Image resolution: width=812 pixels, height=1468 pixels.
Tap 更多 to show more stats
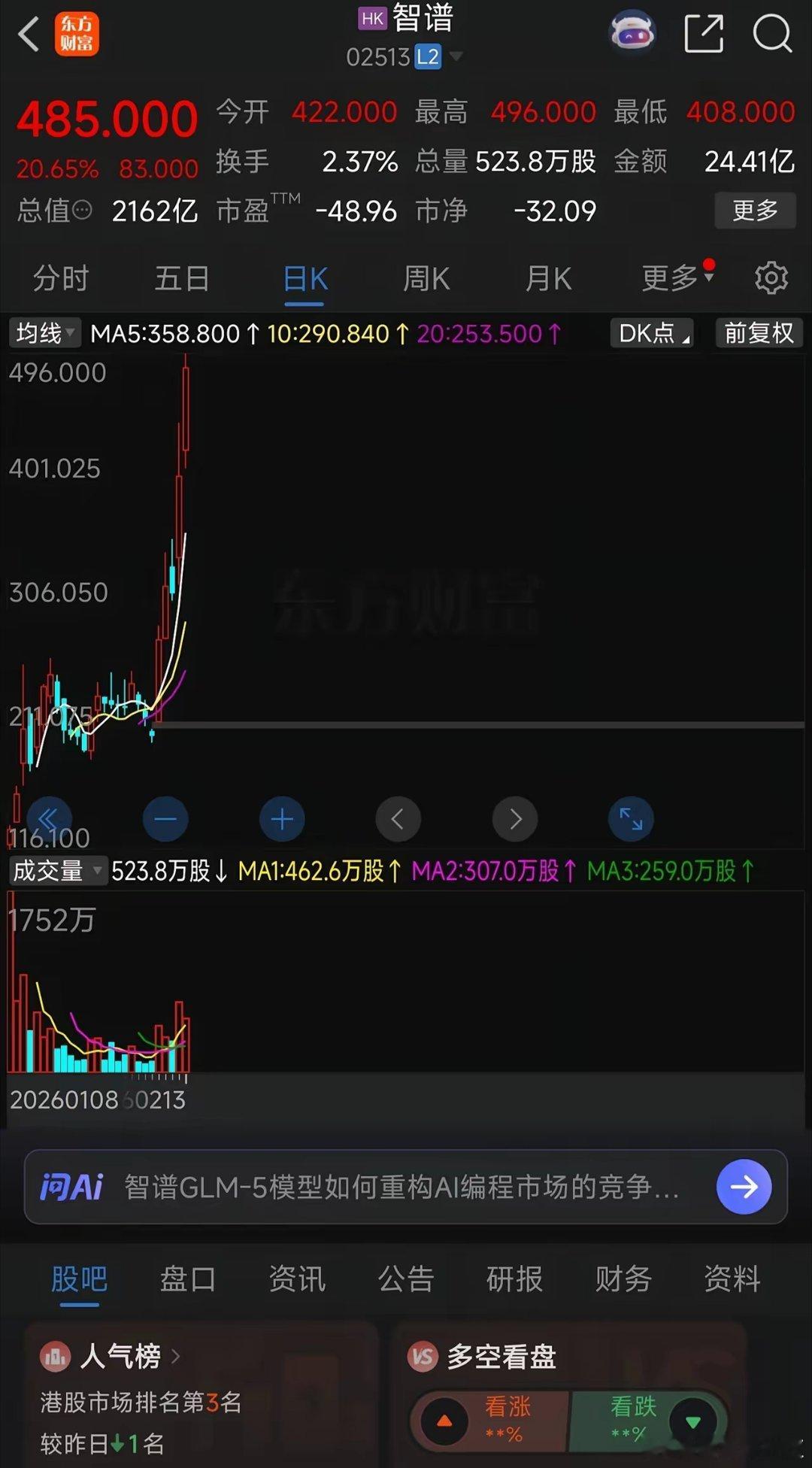pos(754,211)
